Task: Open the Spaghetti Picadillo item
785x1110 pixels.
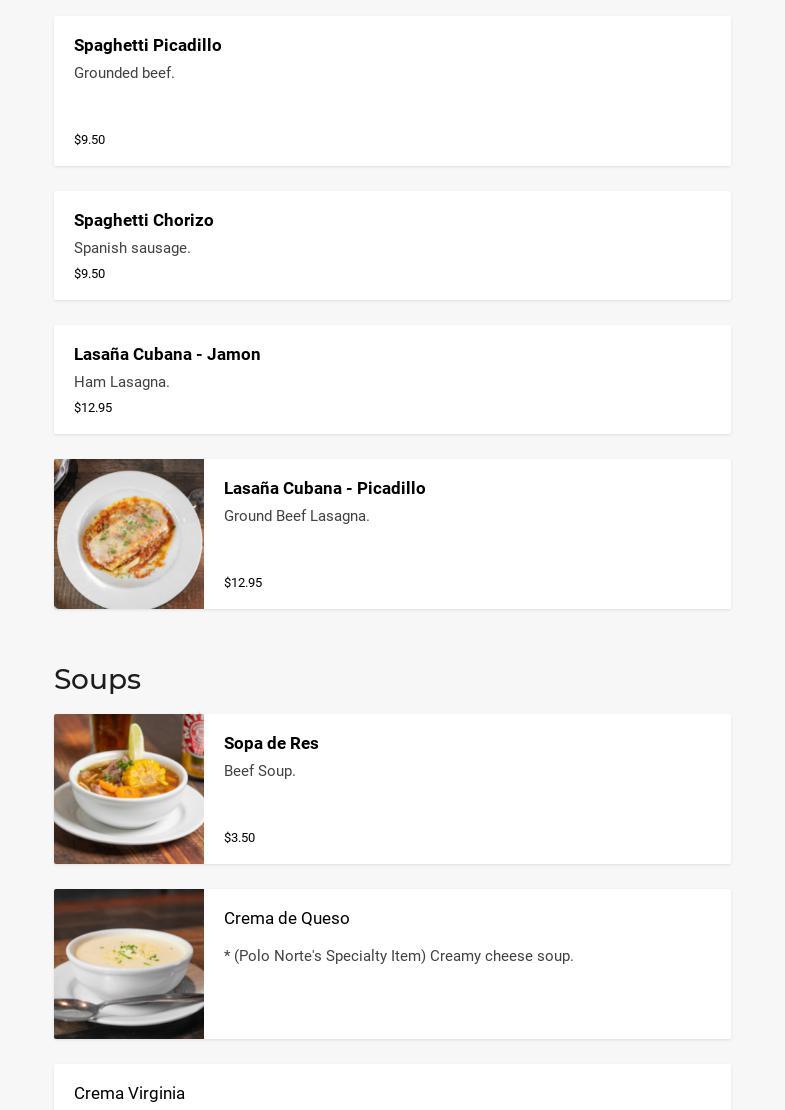Action: point(392,91)
